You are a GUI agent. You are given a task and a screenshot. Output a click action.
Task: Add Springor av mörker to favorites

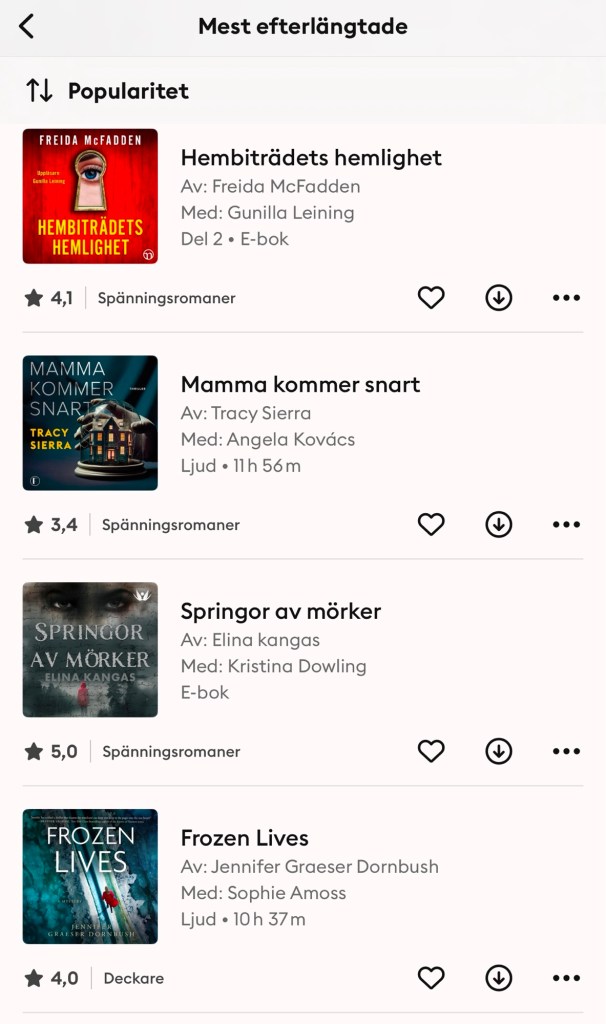pyautogui.click(x=431, y=751)
